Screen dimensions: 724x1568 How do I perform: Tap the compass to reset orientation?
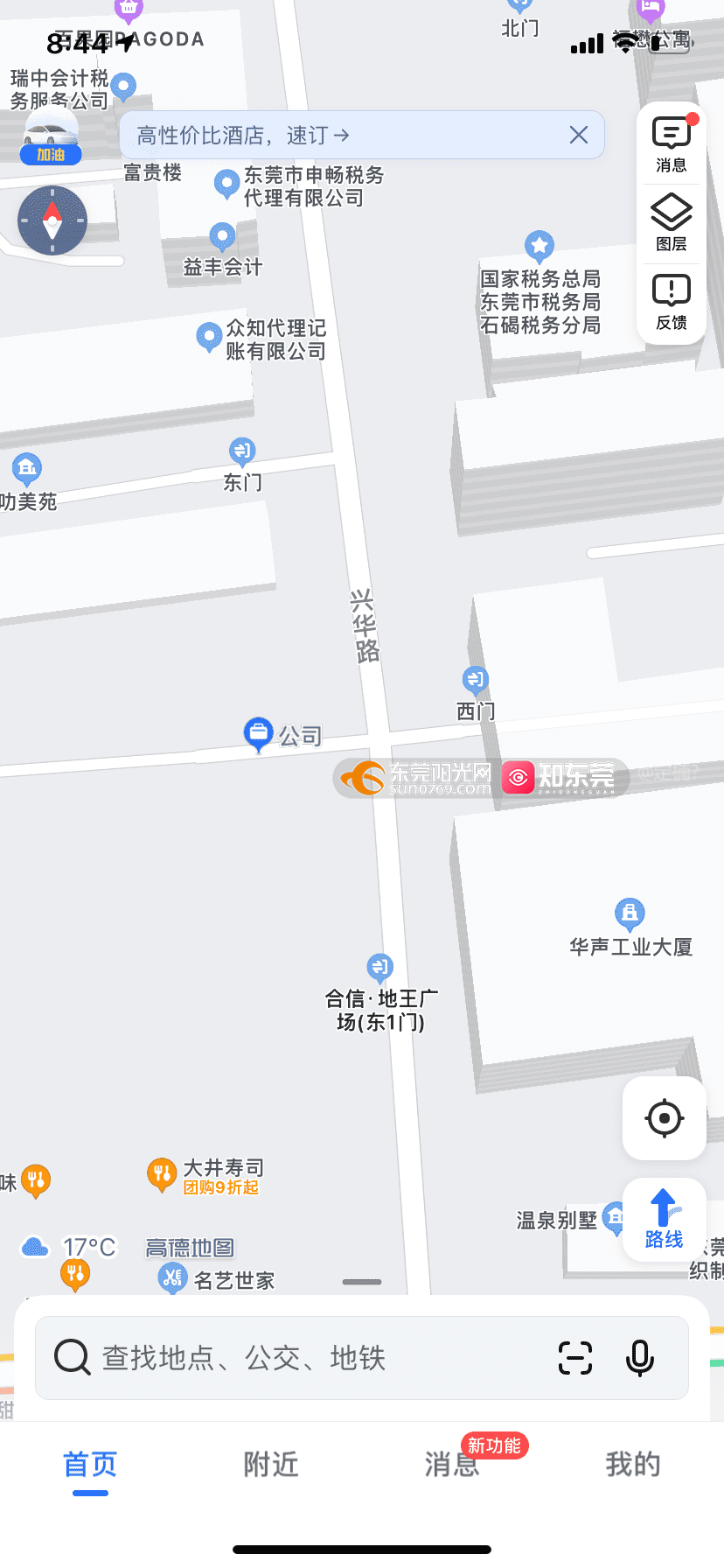point(52,220)
